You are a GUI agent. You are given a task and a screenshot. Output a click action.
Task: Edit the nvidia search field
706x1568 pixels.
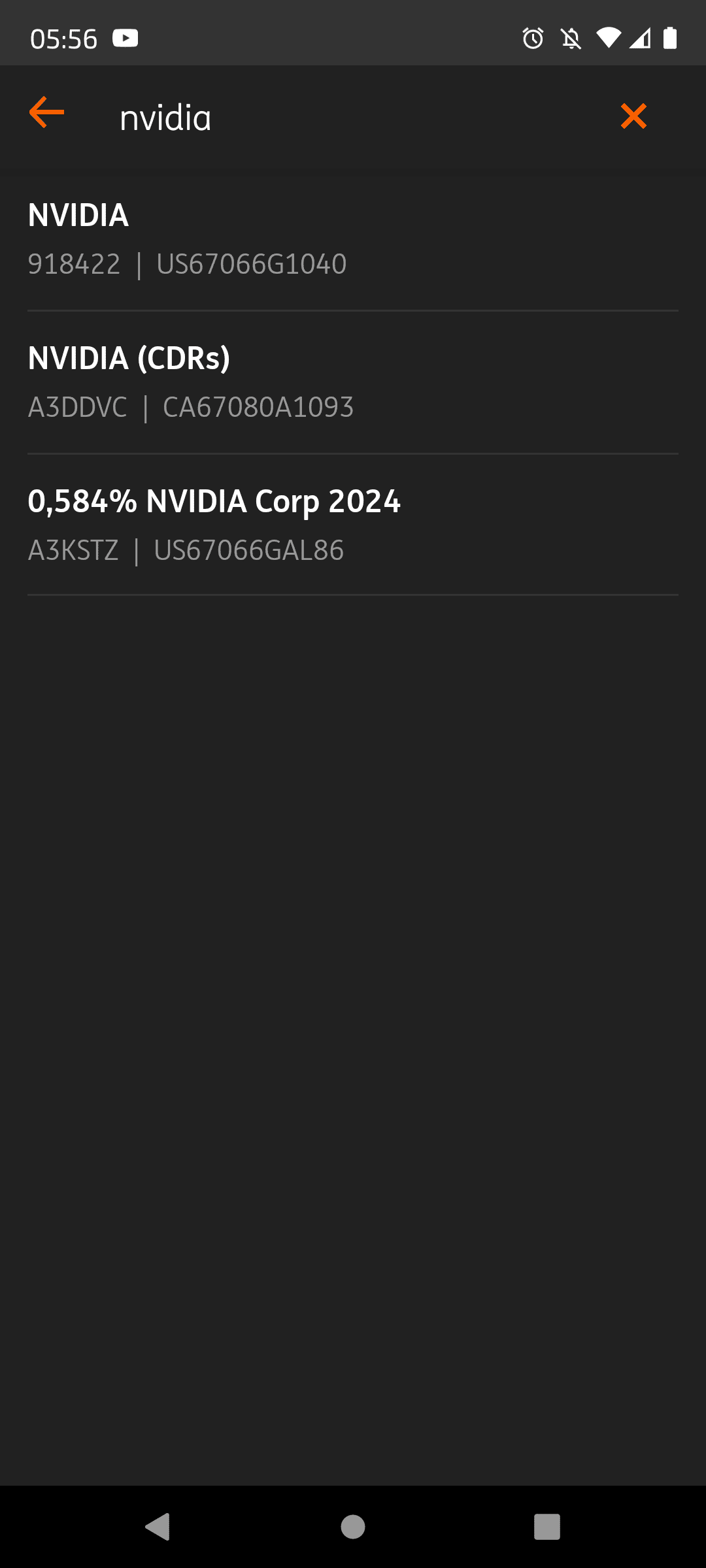pos(353,118)
